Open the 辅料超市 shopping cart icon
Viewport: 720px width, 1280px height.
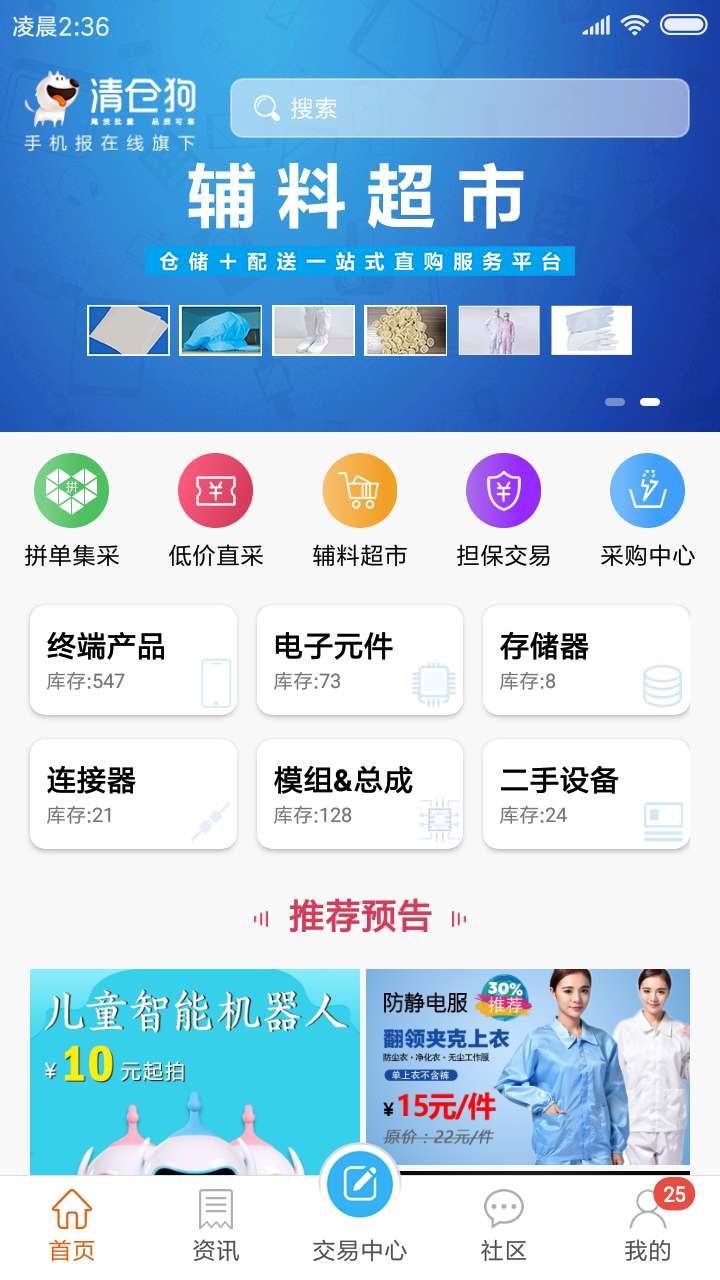tap(360, 492)
